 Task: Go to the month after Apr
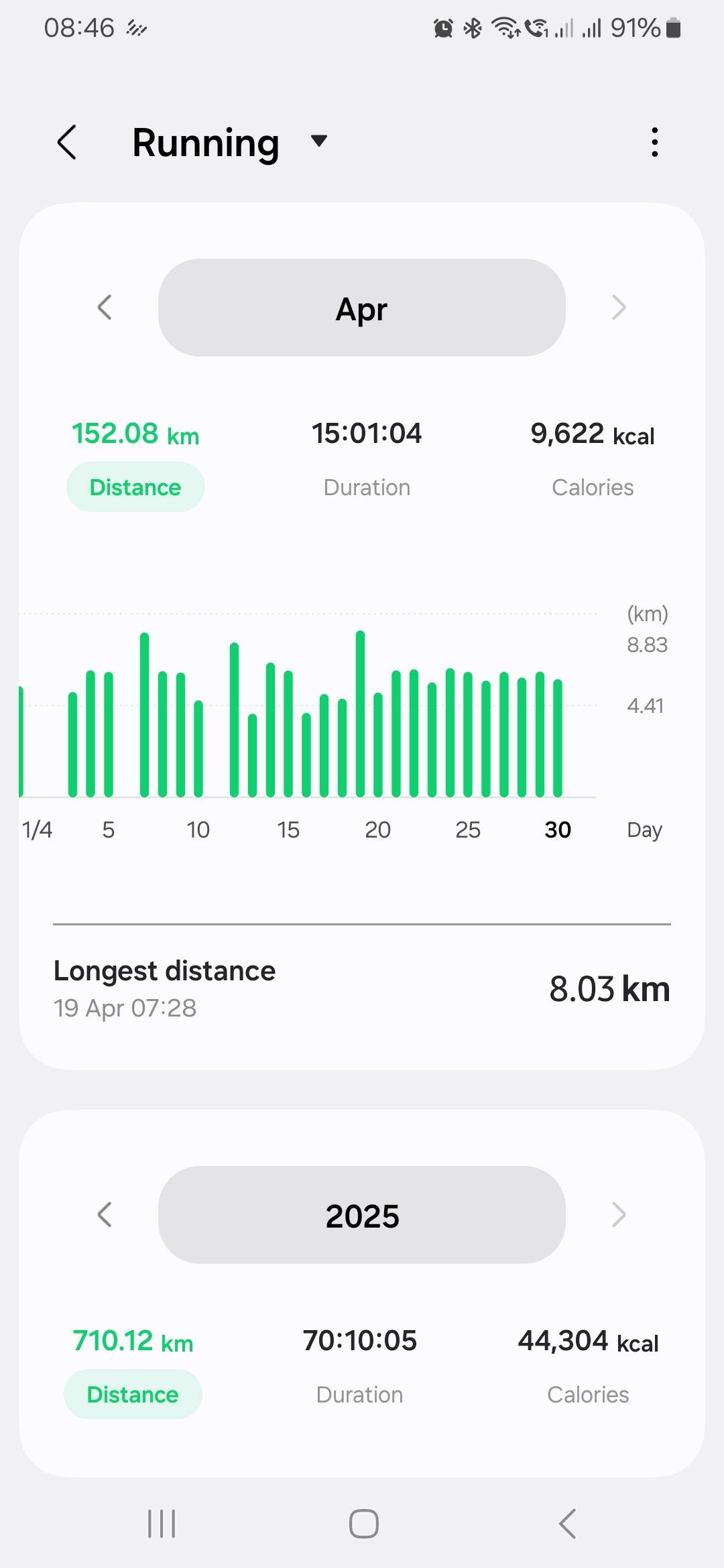pos(619,308)
